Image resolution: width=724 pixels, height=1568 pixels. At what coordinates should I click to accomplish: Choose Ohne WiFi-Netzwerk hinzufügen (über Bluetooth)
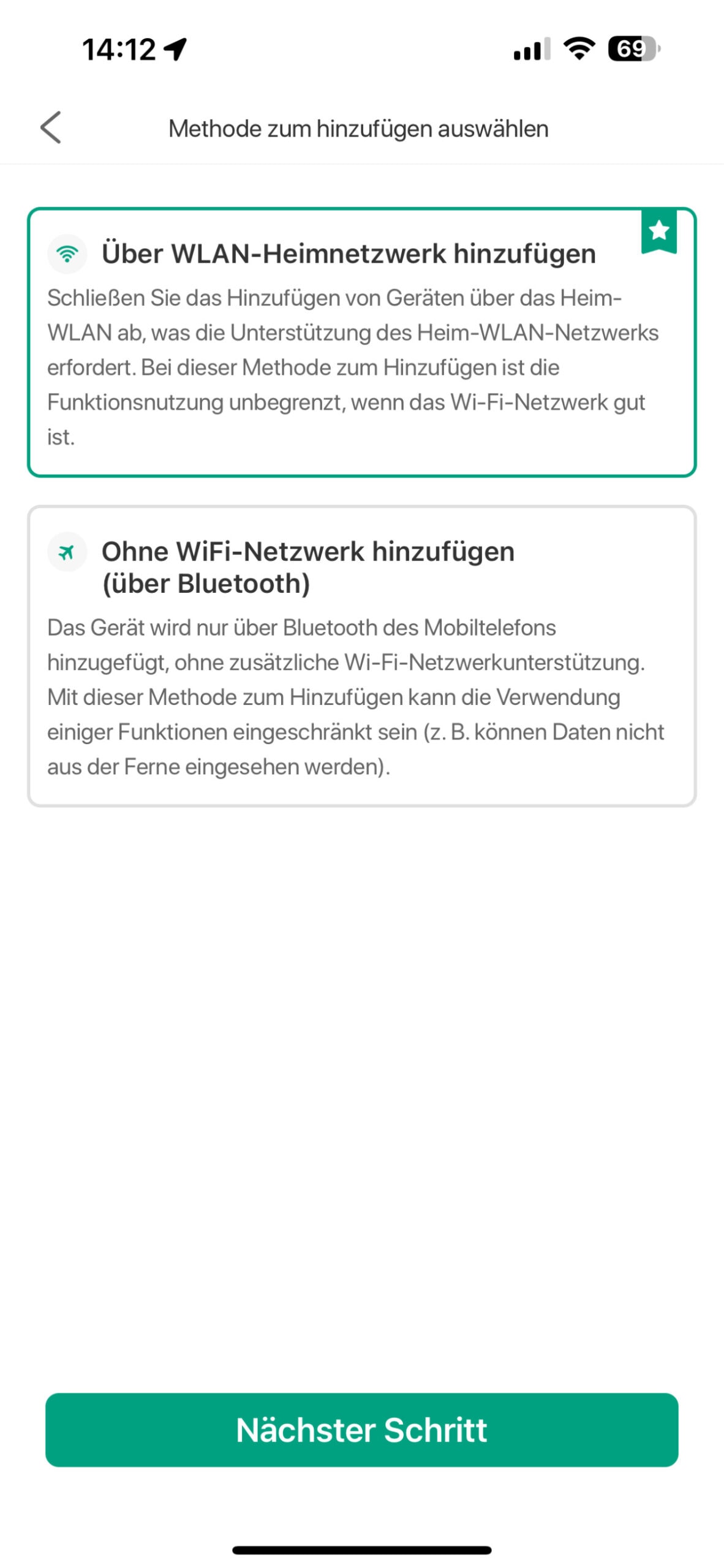pos(361,655)
